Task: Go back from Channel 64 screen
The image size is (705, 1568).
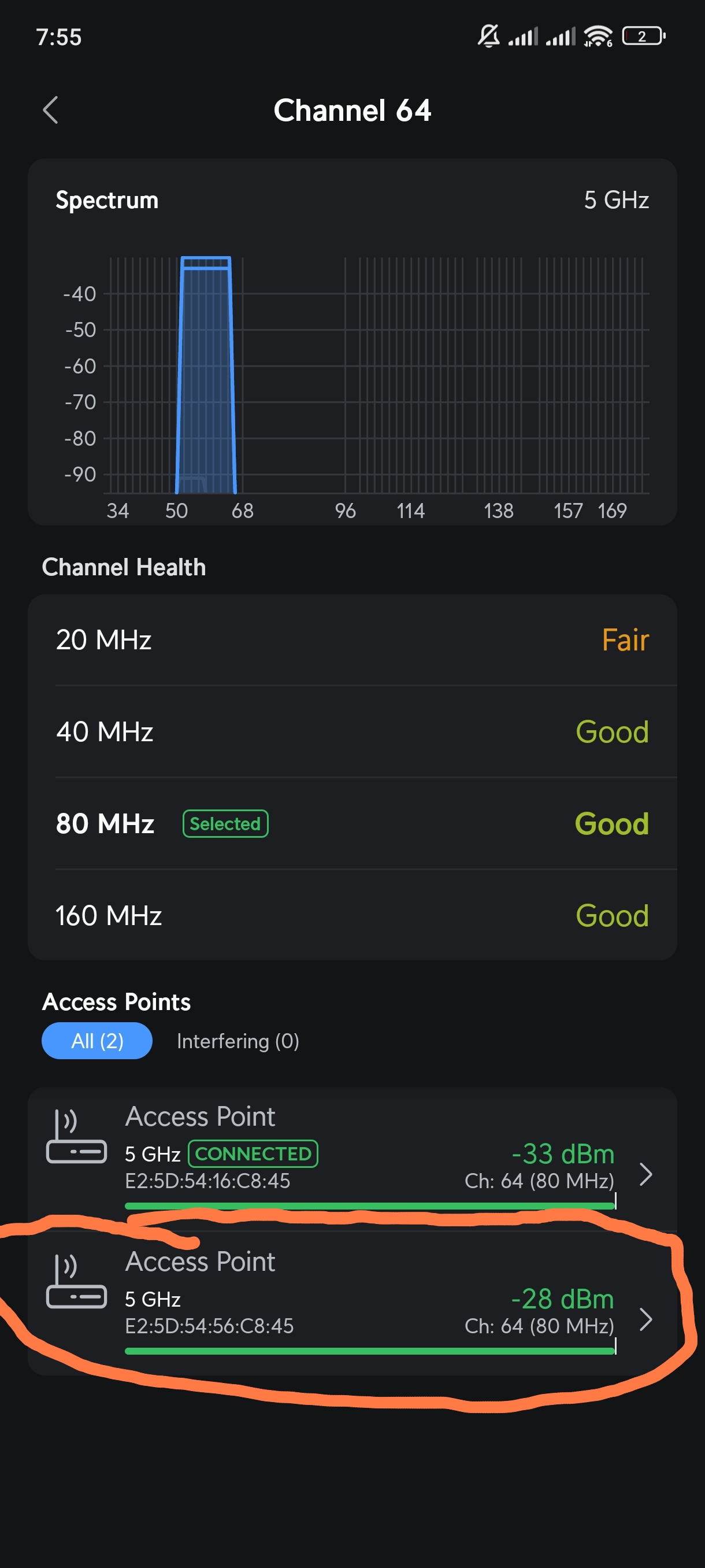Action: click(50, 110)
